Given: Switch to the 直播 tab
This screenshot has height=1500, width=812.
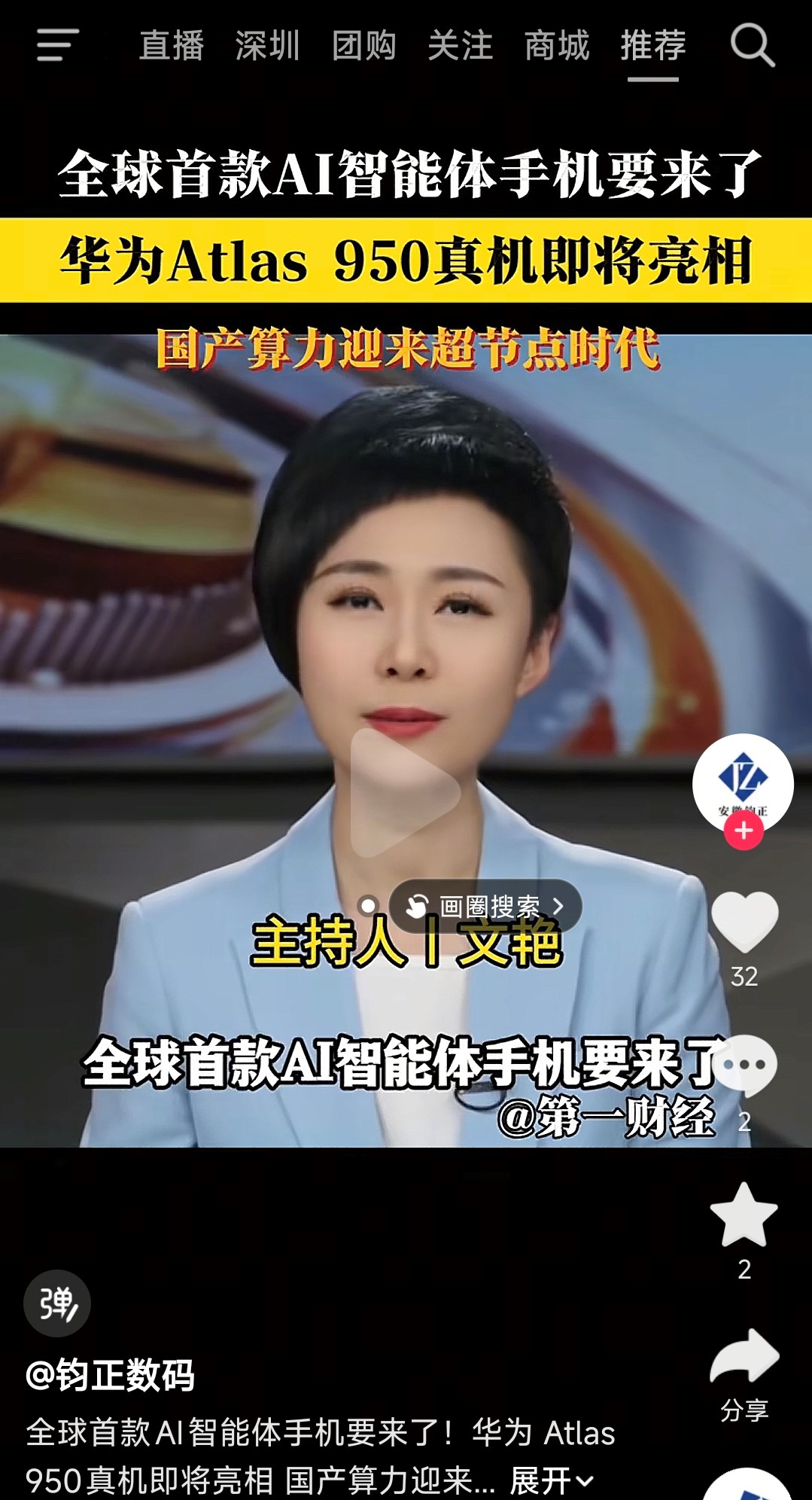Looking at the screenshot, I should (172, 45).
